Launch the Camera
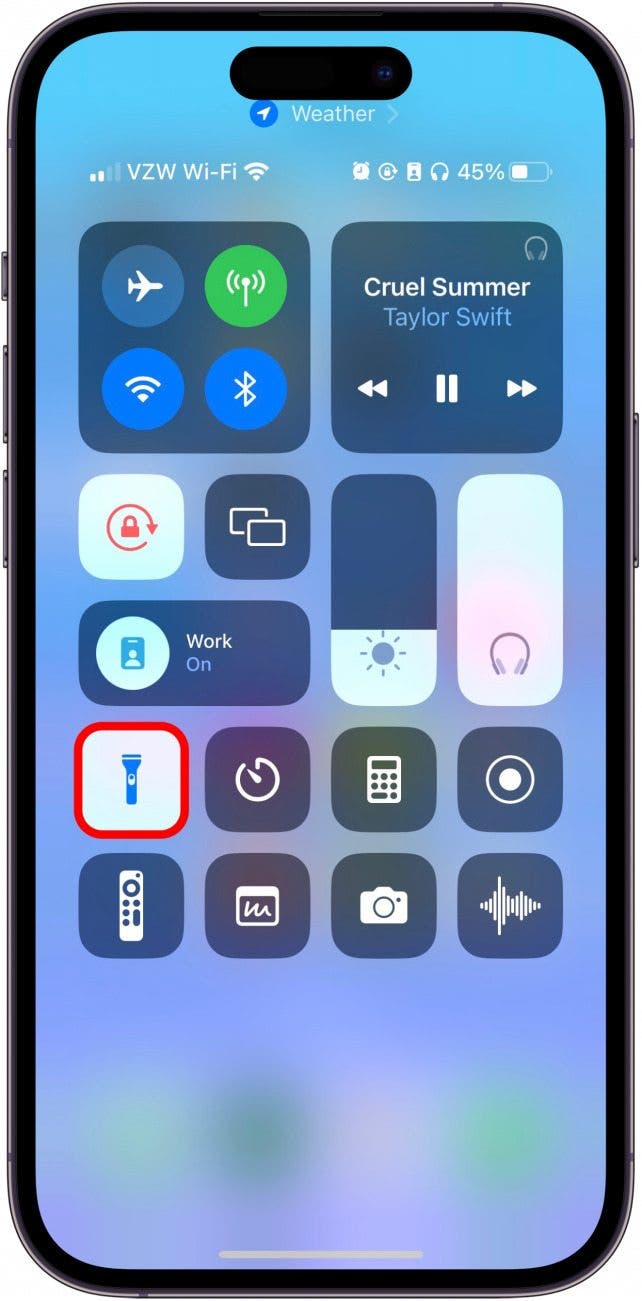Image resolution: width=642 pixels, height=1301 pixels. 384,906
